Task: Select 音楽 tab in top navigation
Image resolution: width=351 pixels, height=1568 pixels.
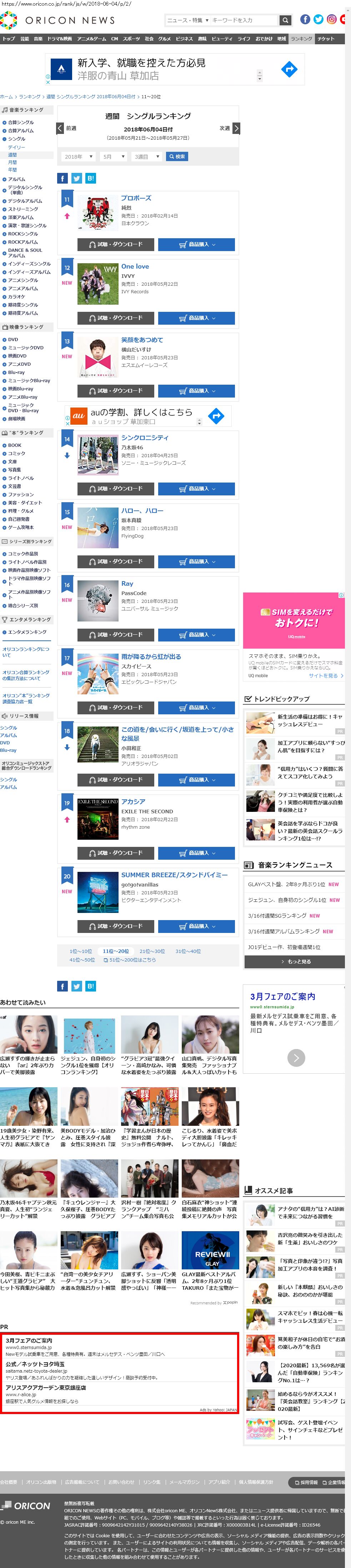Action: (38, 38)
